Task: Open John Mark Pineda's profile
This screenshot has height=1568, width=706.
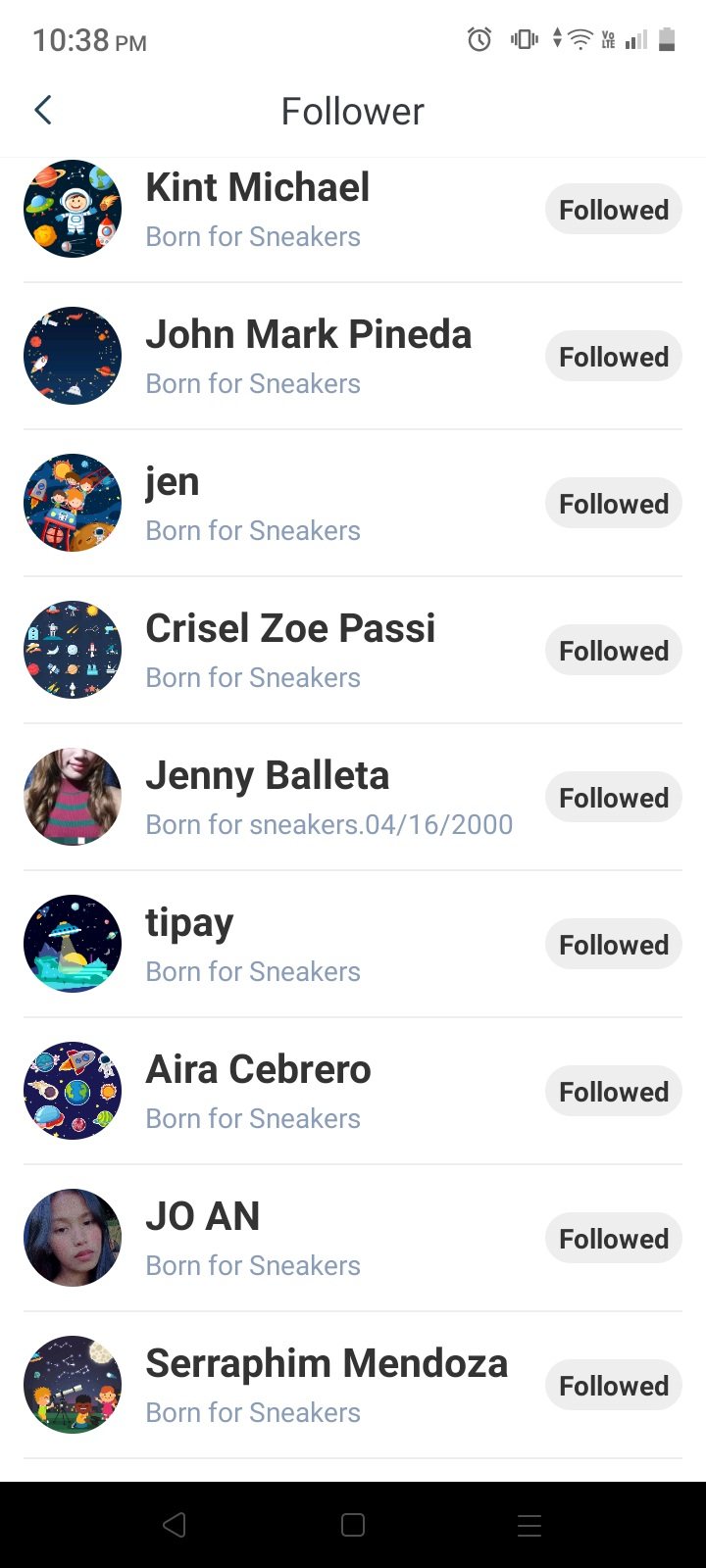Action: point(308,335)
